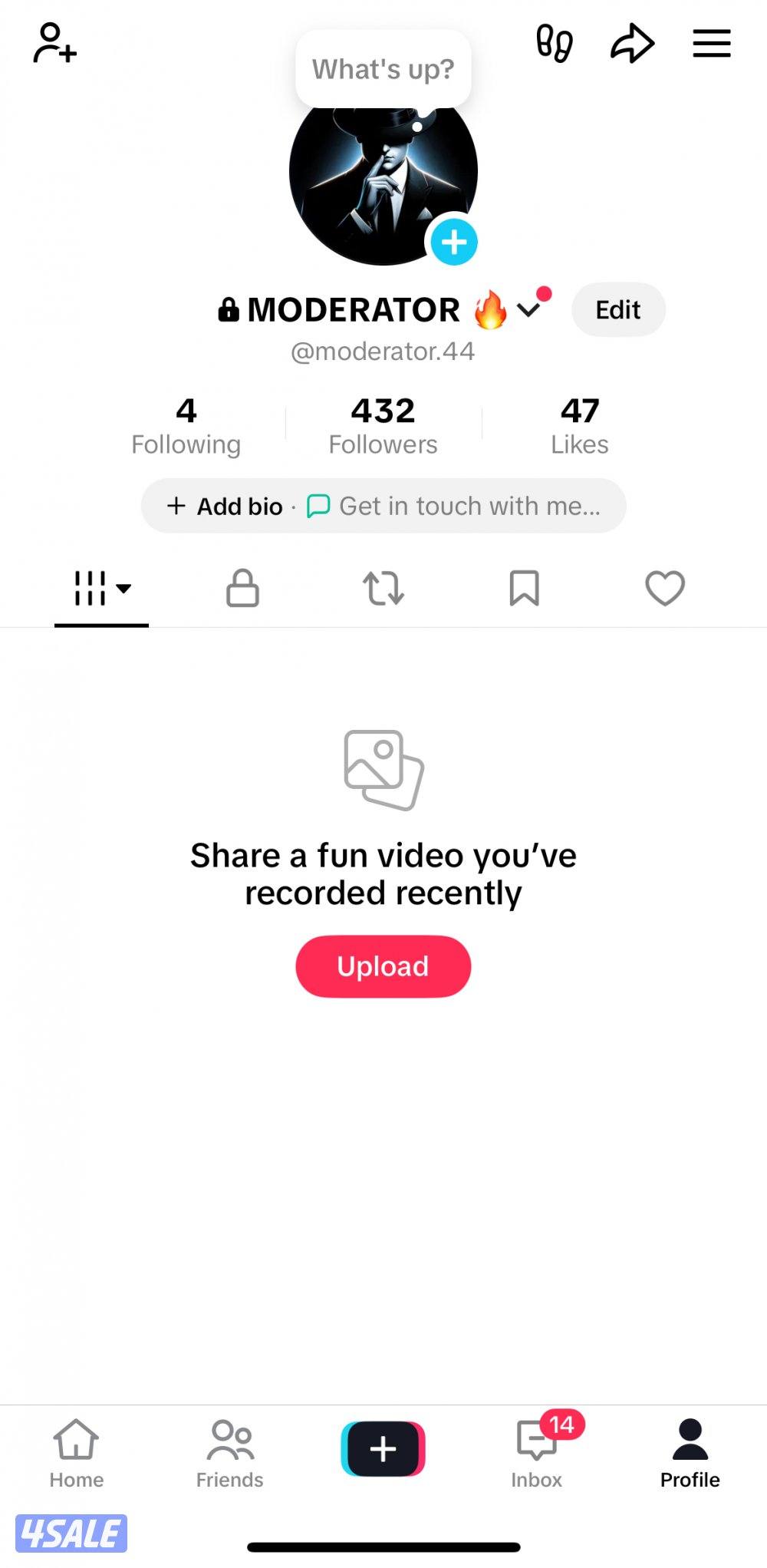
Task: Open the private videos lock tab
Action: (242, 589)
